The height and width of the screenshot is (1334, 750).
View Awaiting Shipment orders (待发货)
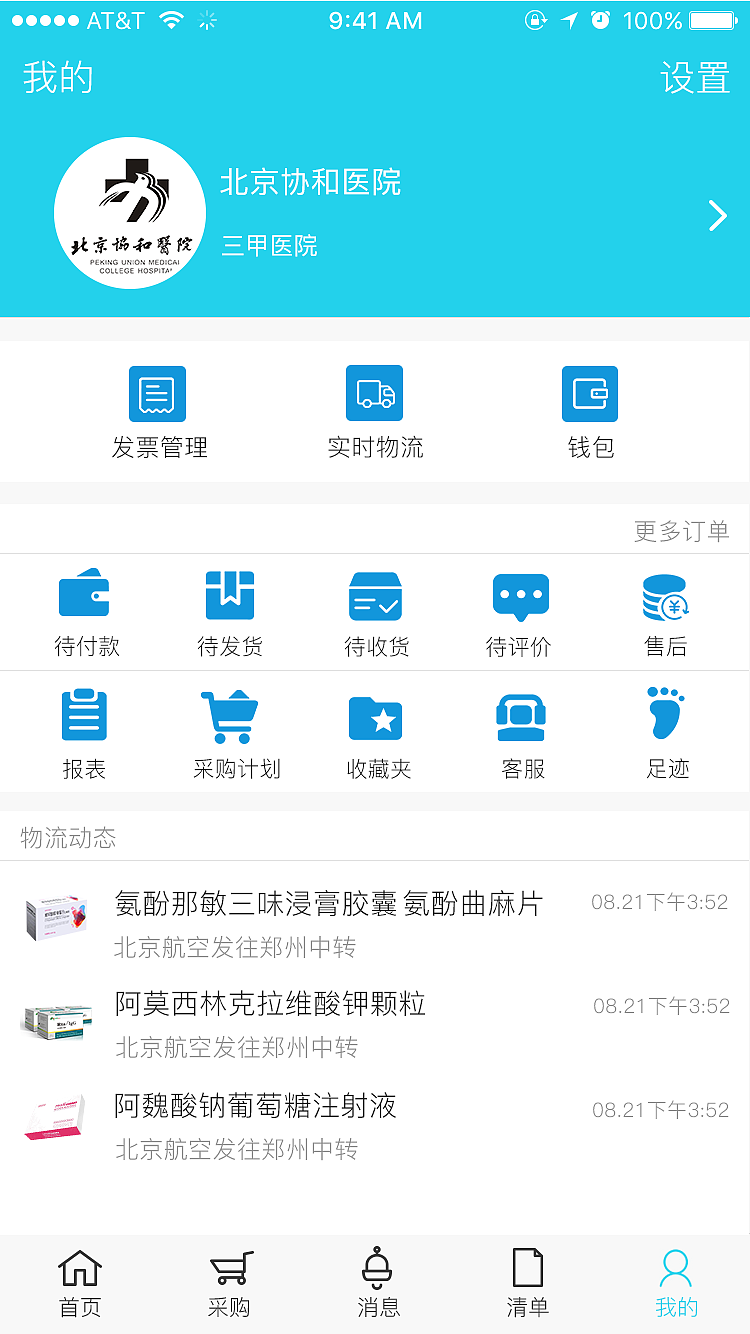[230, 610]
